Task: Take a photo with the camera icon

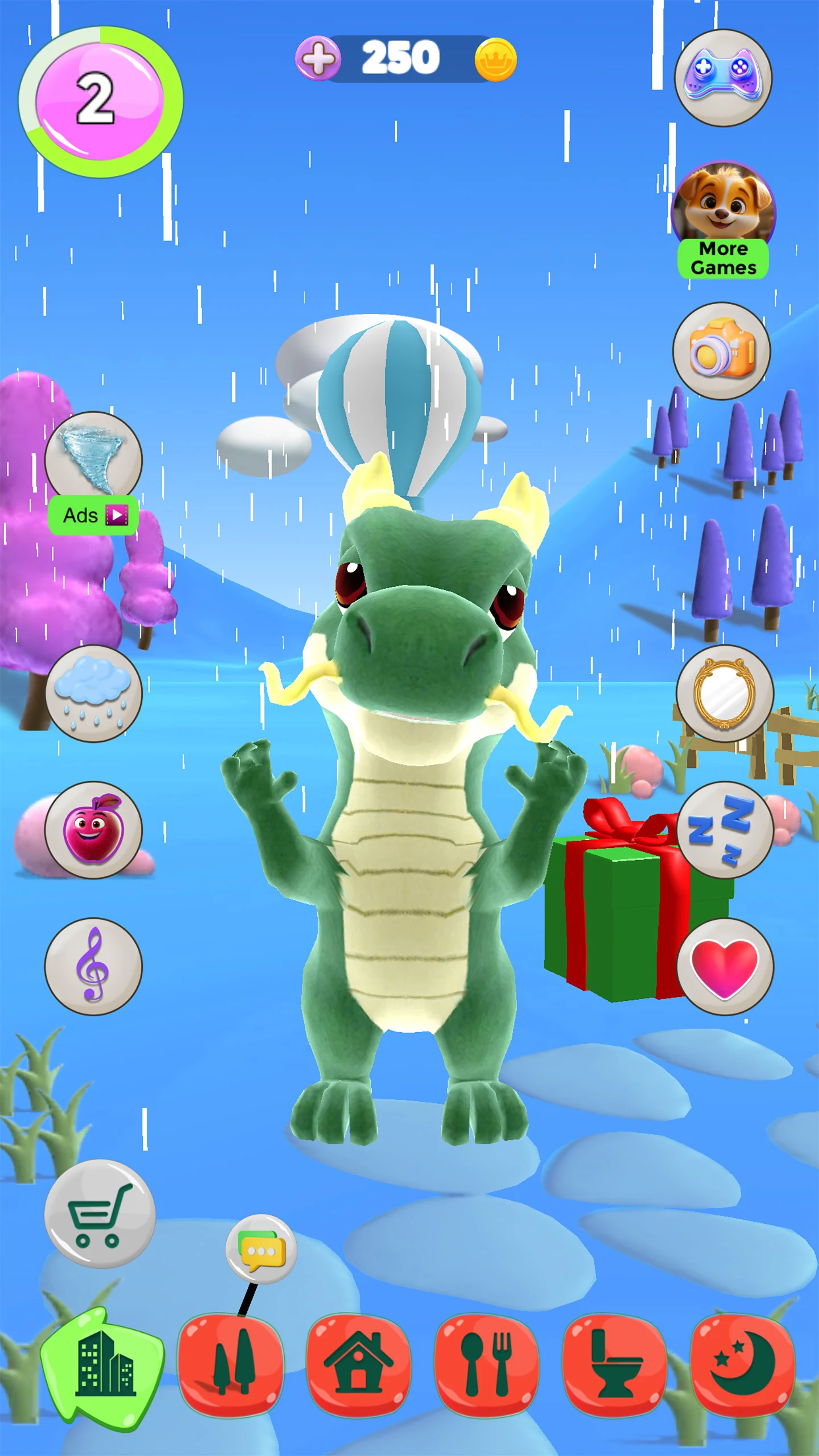Action: (722, 350)
